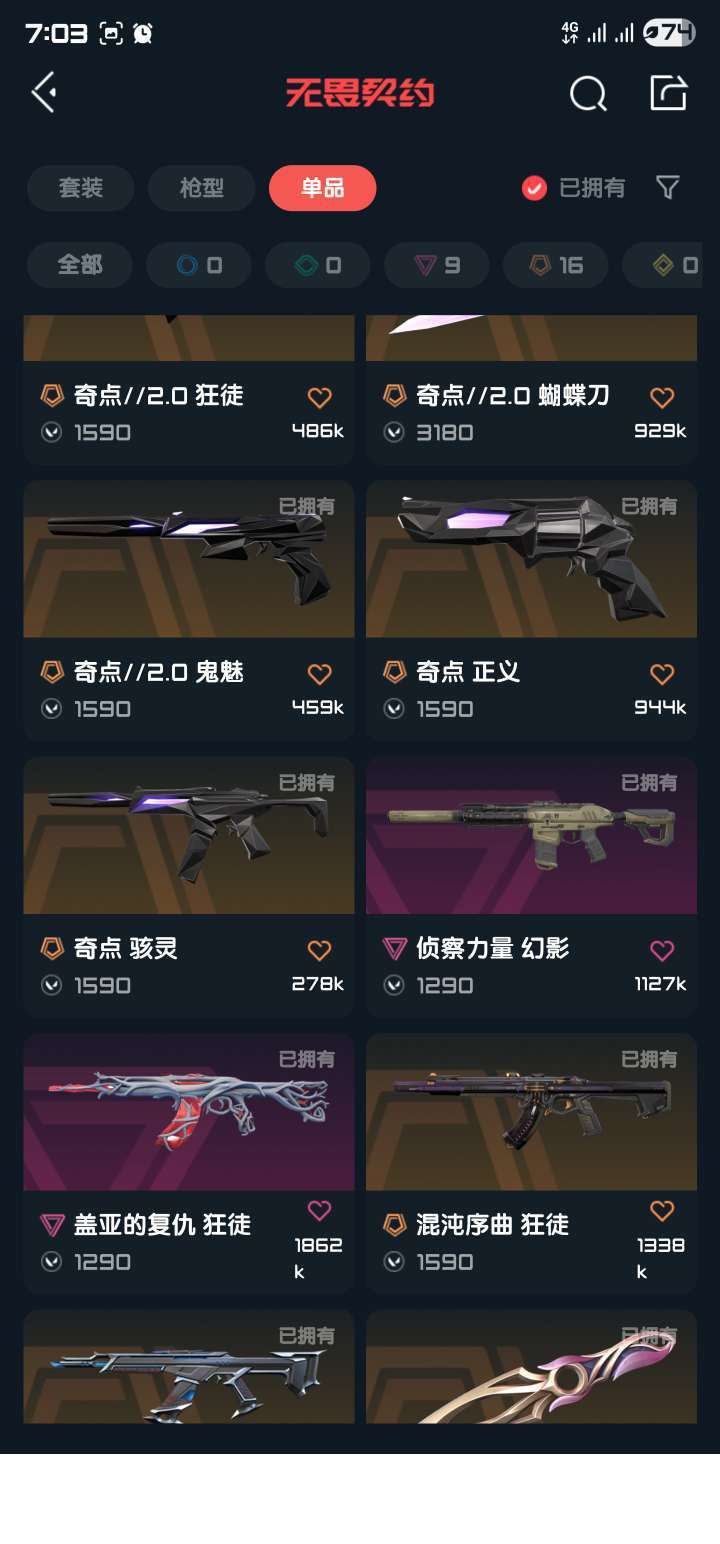Like the 盖亚的复仇 狂徒 skin
This screenshot has width=720, height=1544.
coord(319,1211)
